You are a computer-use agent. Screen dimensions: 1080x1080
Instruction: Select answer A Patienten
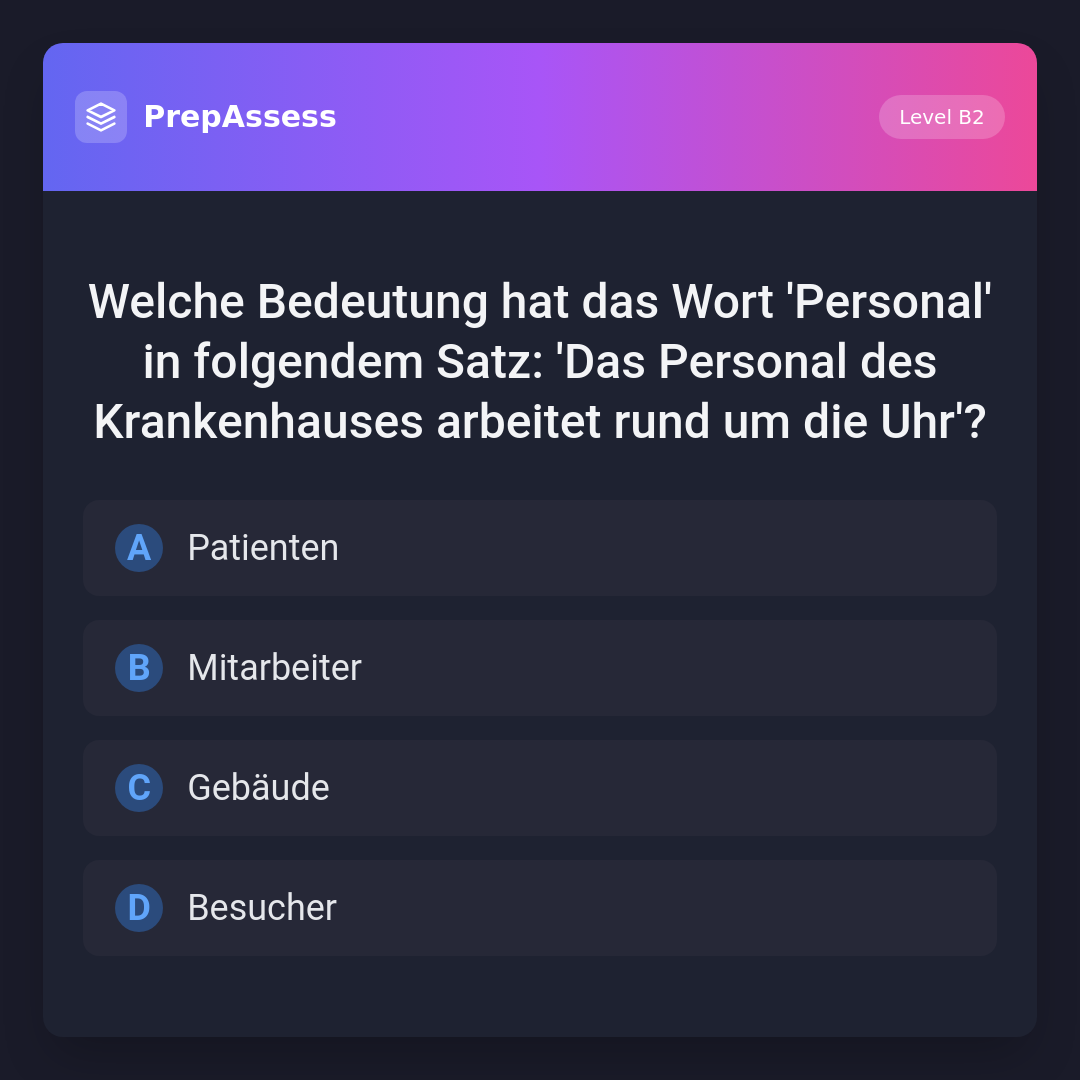click(x=540, y=548)
